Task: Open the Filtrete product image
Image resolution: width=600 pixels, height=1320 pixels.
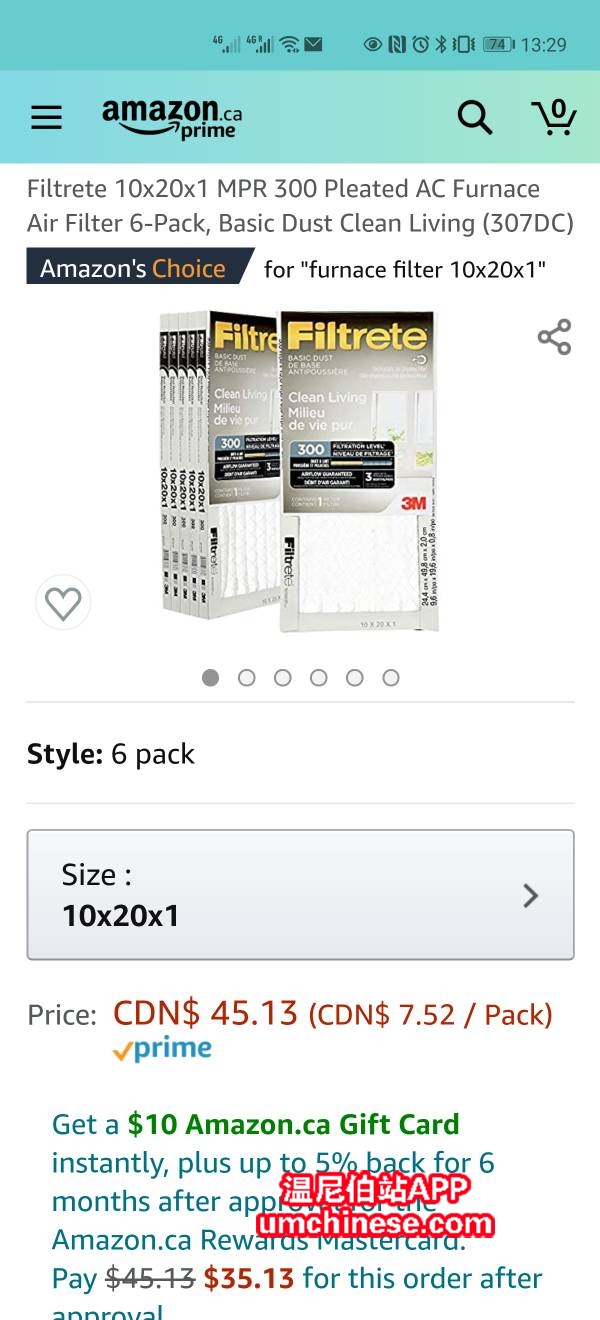Action: point(300,470)
